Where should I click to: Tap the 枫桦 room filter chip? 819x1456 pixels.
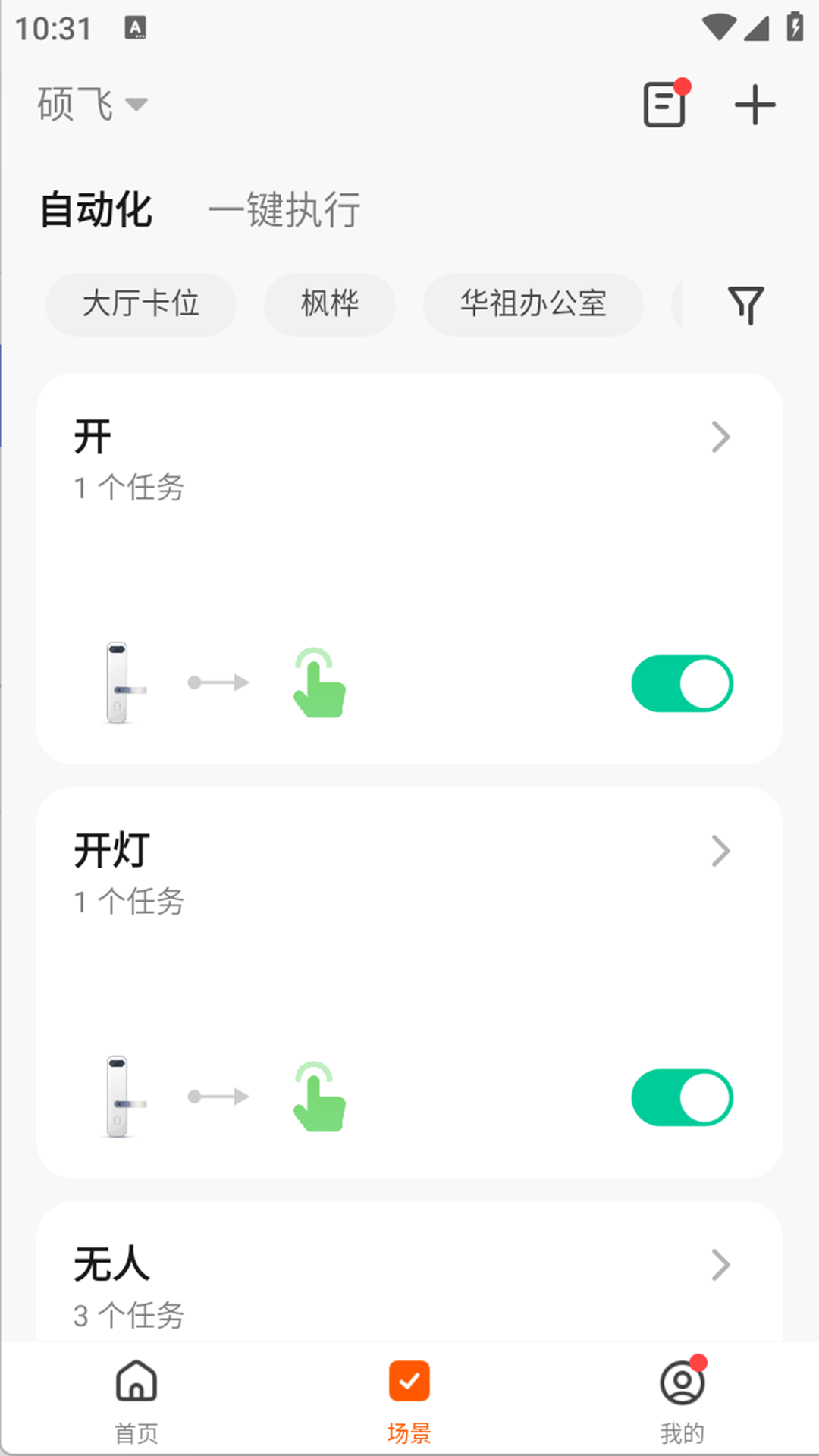[329, 305]
